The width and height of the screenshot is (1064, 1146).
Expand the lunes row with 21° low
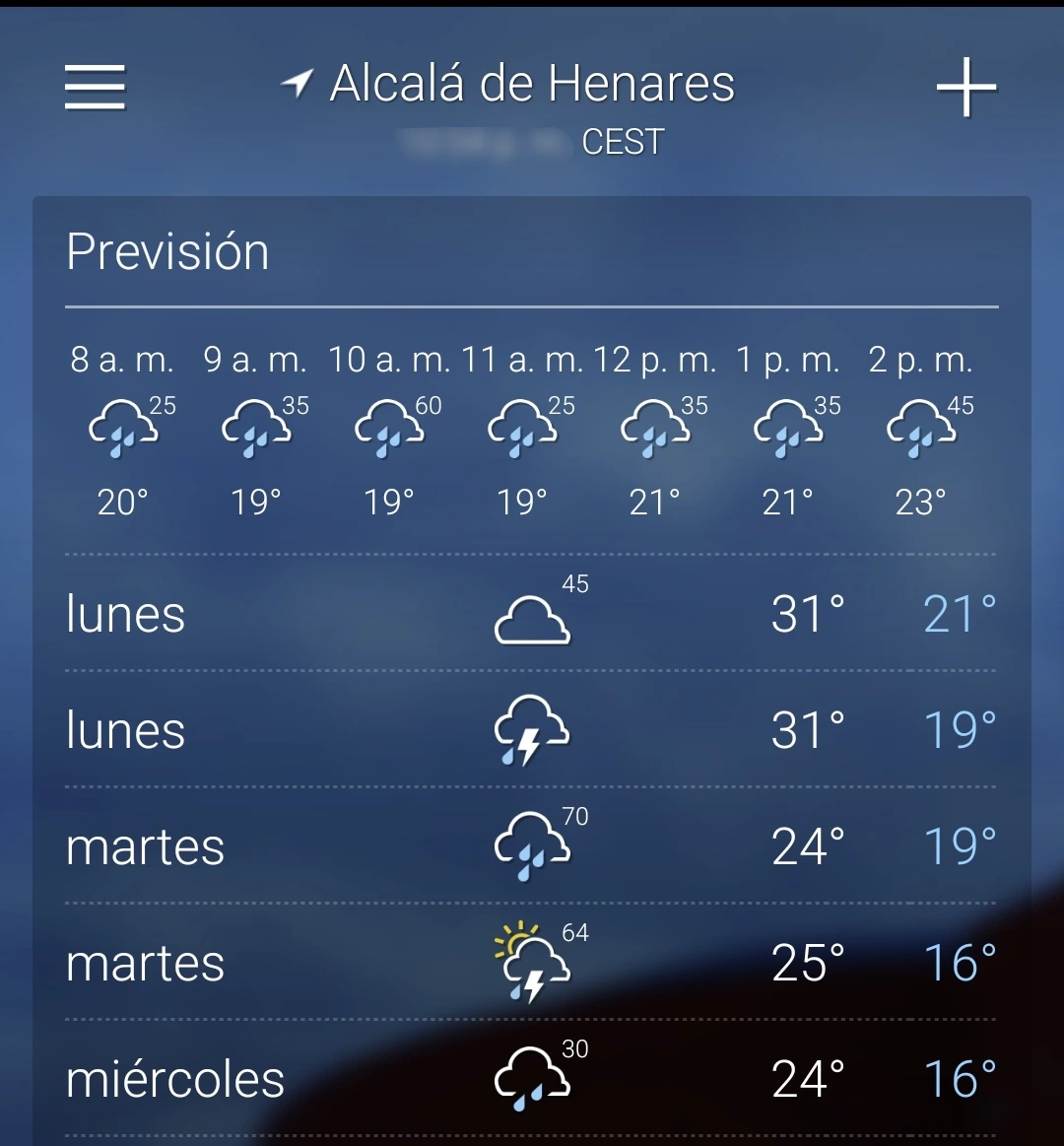532,614
